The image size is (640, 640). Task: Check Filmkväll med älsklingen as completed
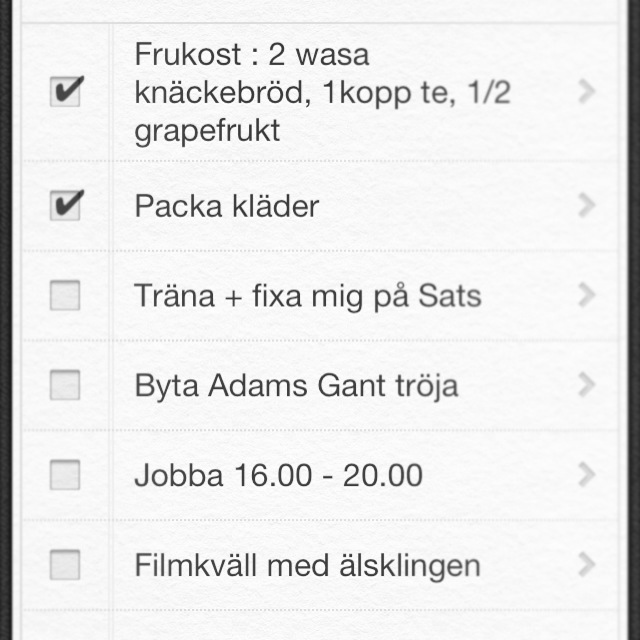65,564
